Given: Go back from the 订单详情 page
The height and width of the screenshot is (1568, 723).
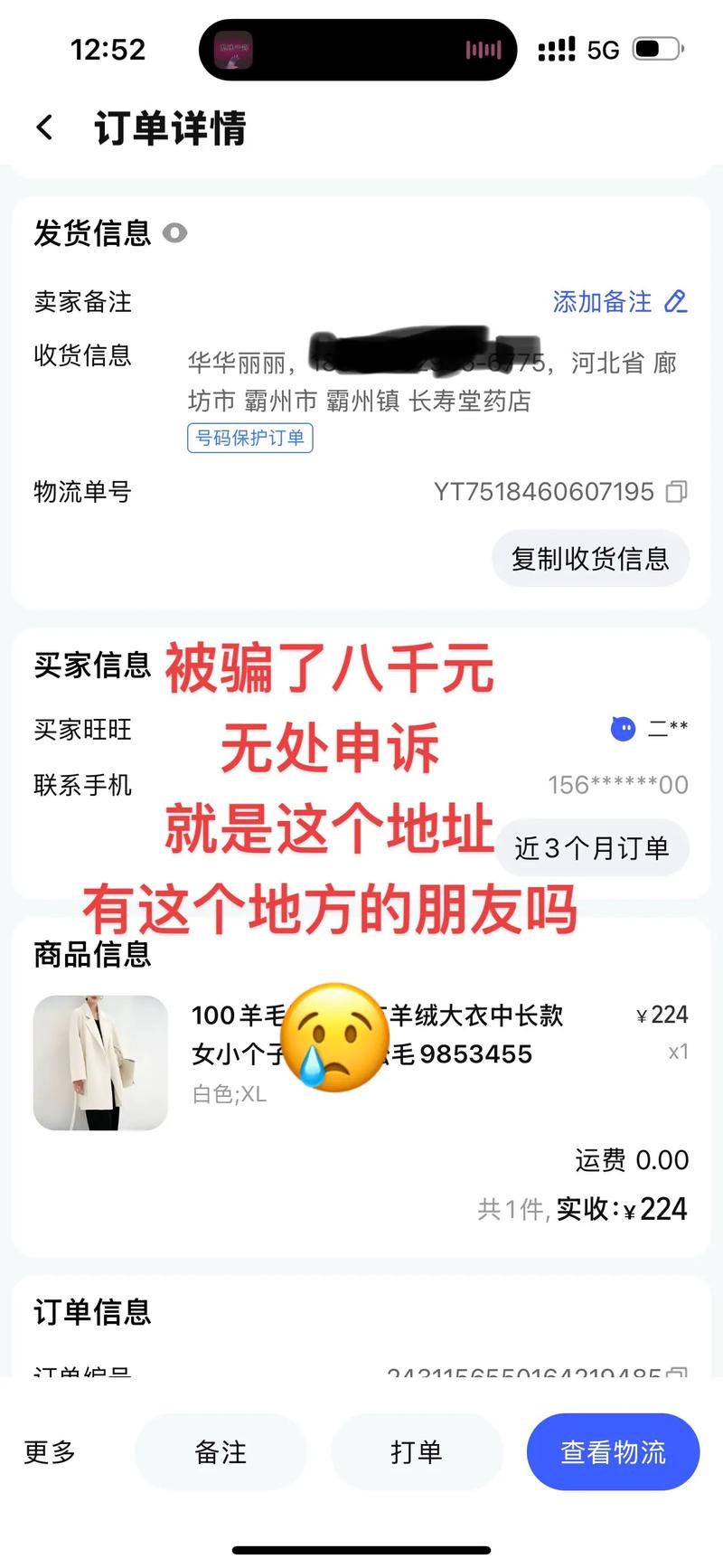Looking at the screenshot, I should point(45,128).
